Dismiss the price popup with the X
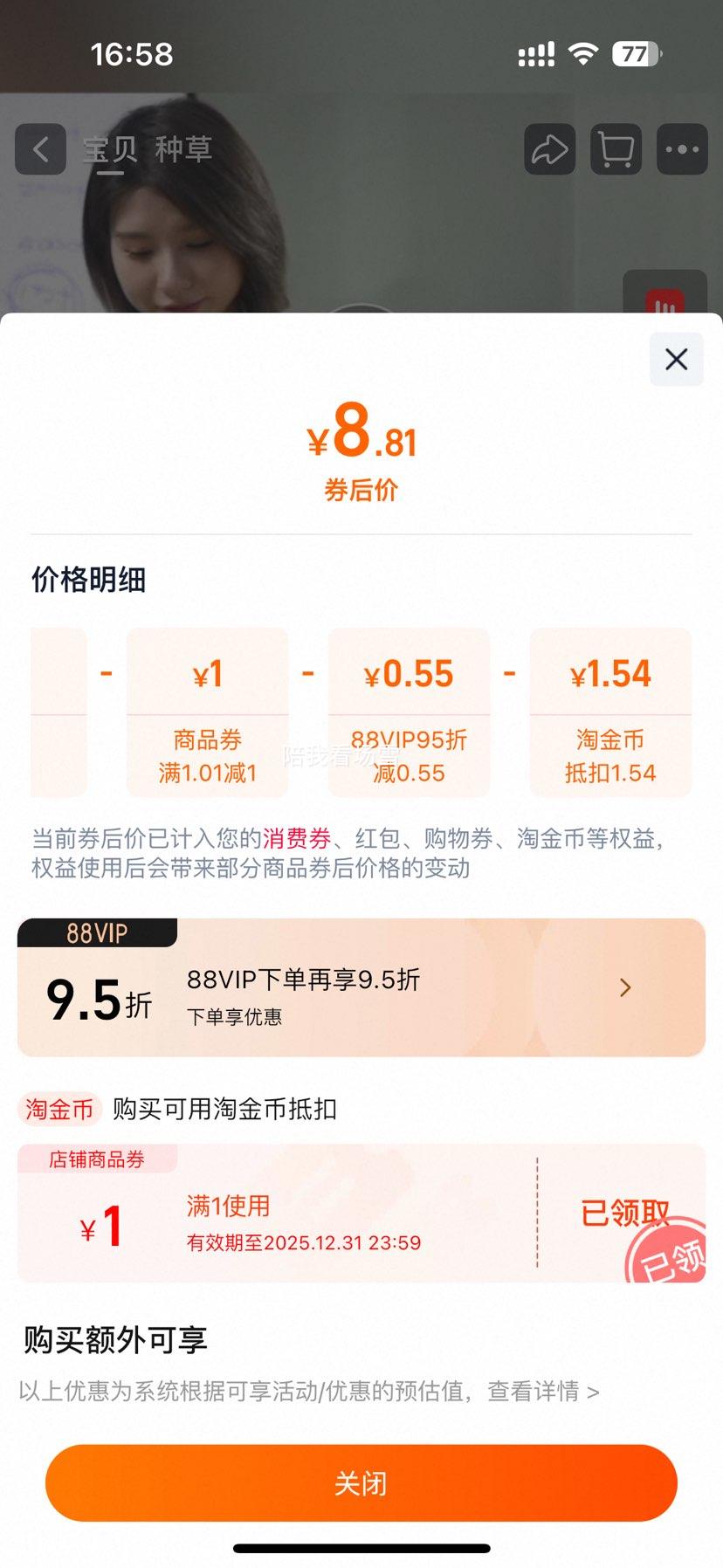The width and height of the screenshot is (723, 1568). [x=675, y=360]
